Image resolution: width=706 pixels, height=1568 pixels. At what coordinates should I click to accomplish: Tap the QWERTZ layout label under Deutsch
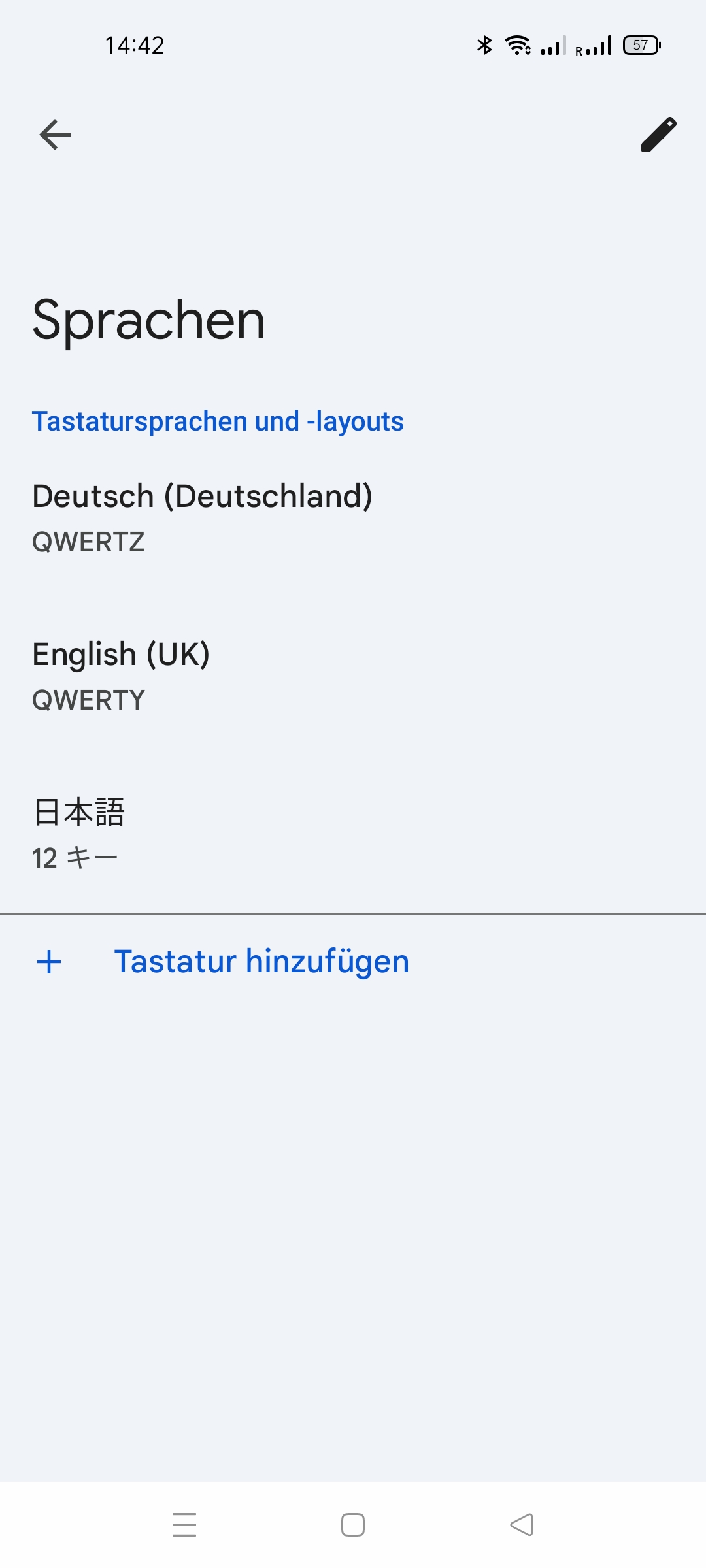click(x=89, y=541)
